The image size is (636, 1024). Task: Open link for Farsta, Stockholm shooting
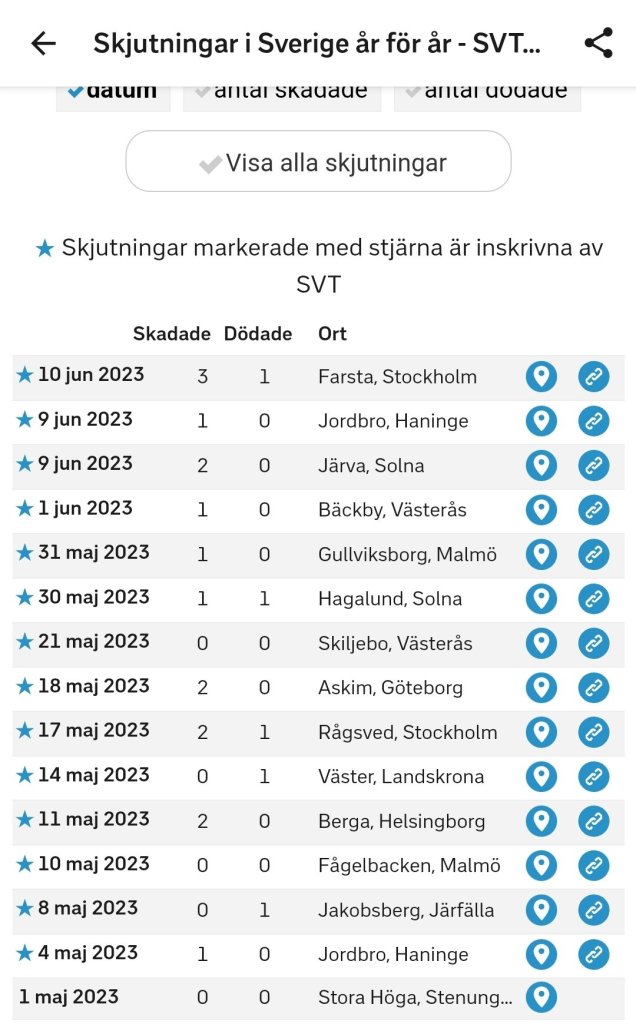point(594,377)
